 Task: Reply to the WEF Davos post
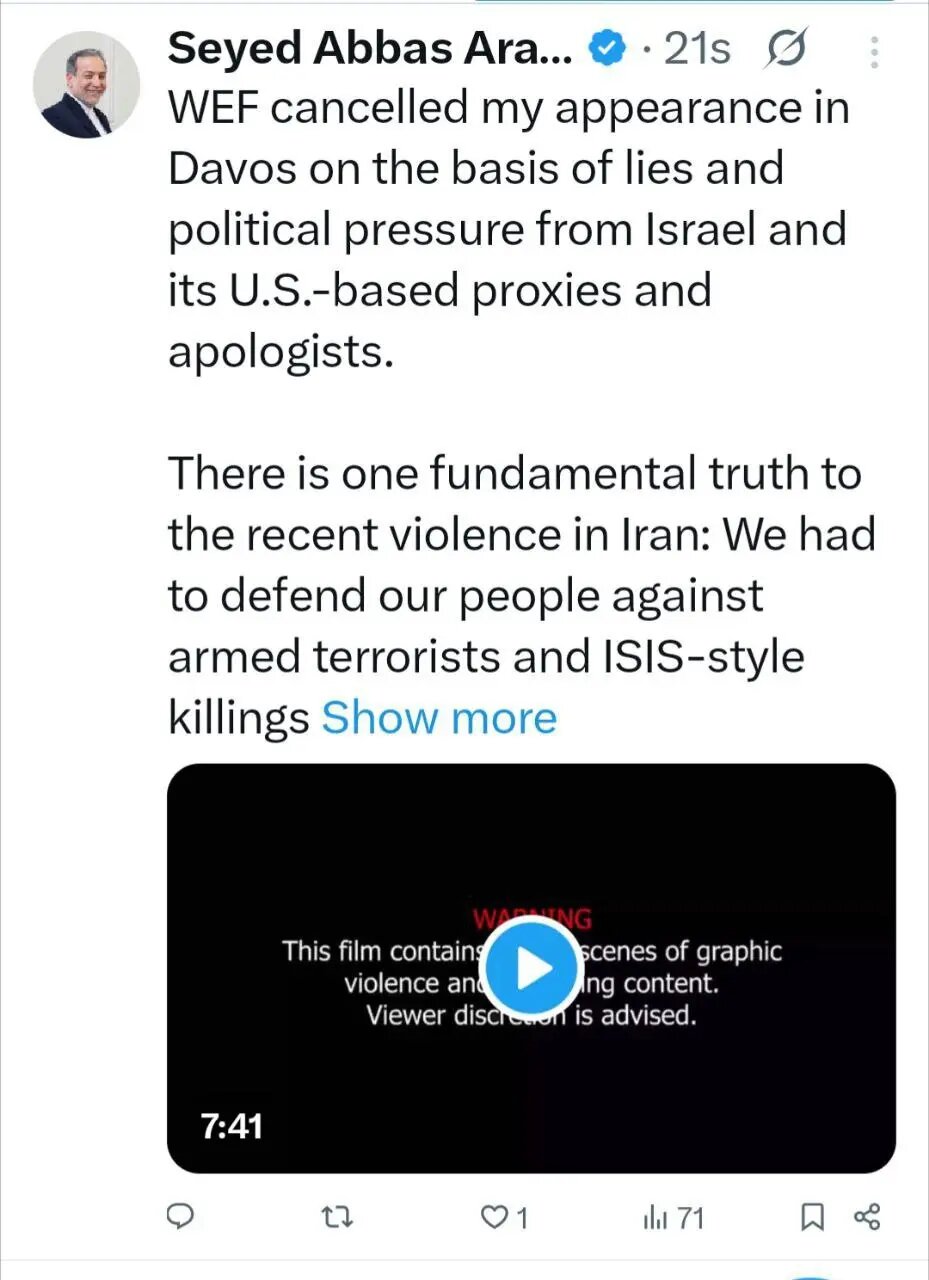click(x=180, y=1216)
